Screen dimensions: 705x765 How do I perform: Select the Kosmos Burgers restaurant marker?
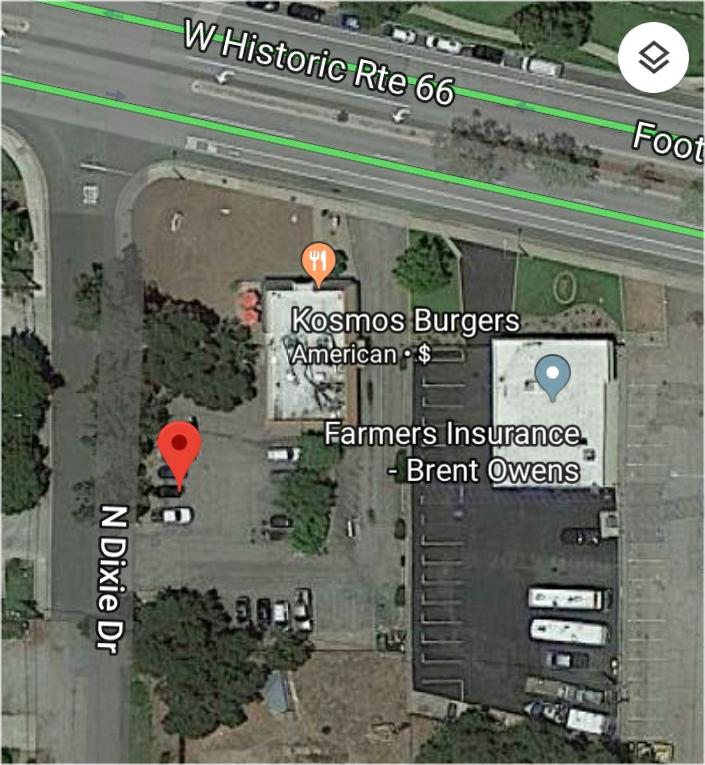(x=317, y=263)
